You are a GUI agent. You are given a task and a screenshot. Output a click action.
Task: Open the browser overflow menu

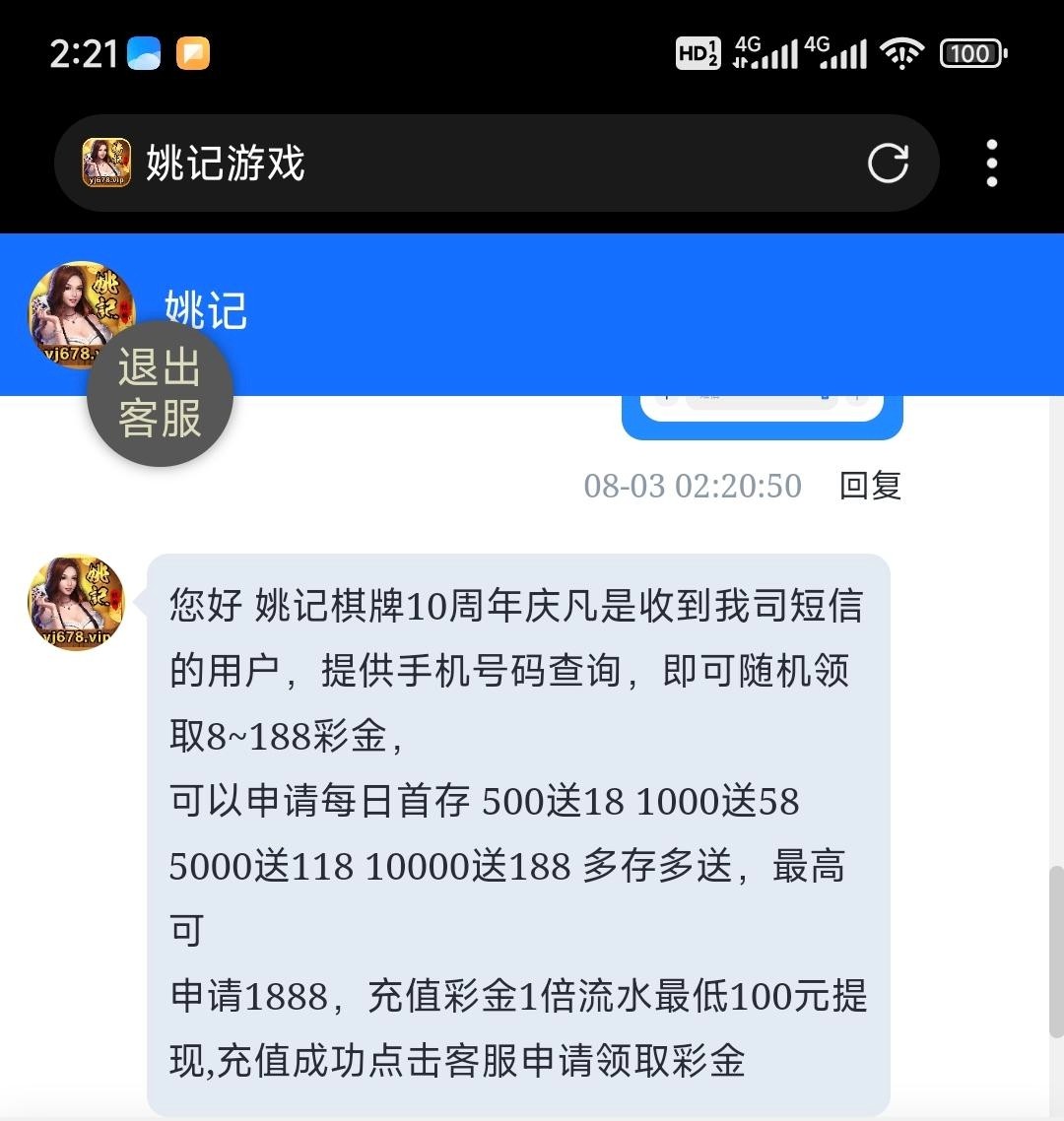click(991, 164)
